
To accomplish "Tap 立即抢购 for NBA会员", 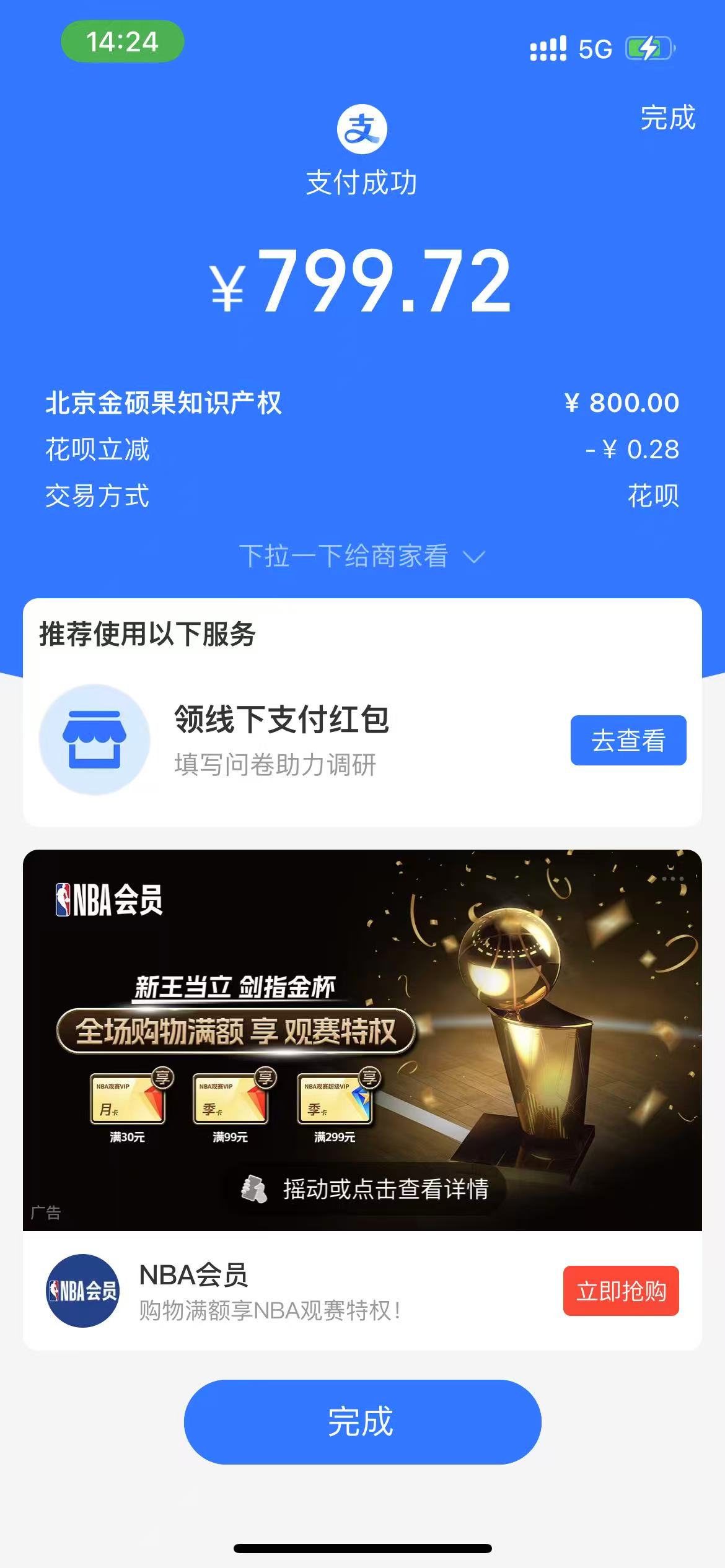I will click(620, 1291).
